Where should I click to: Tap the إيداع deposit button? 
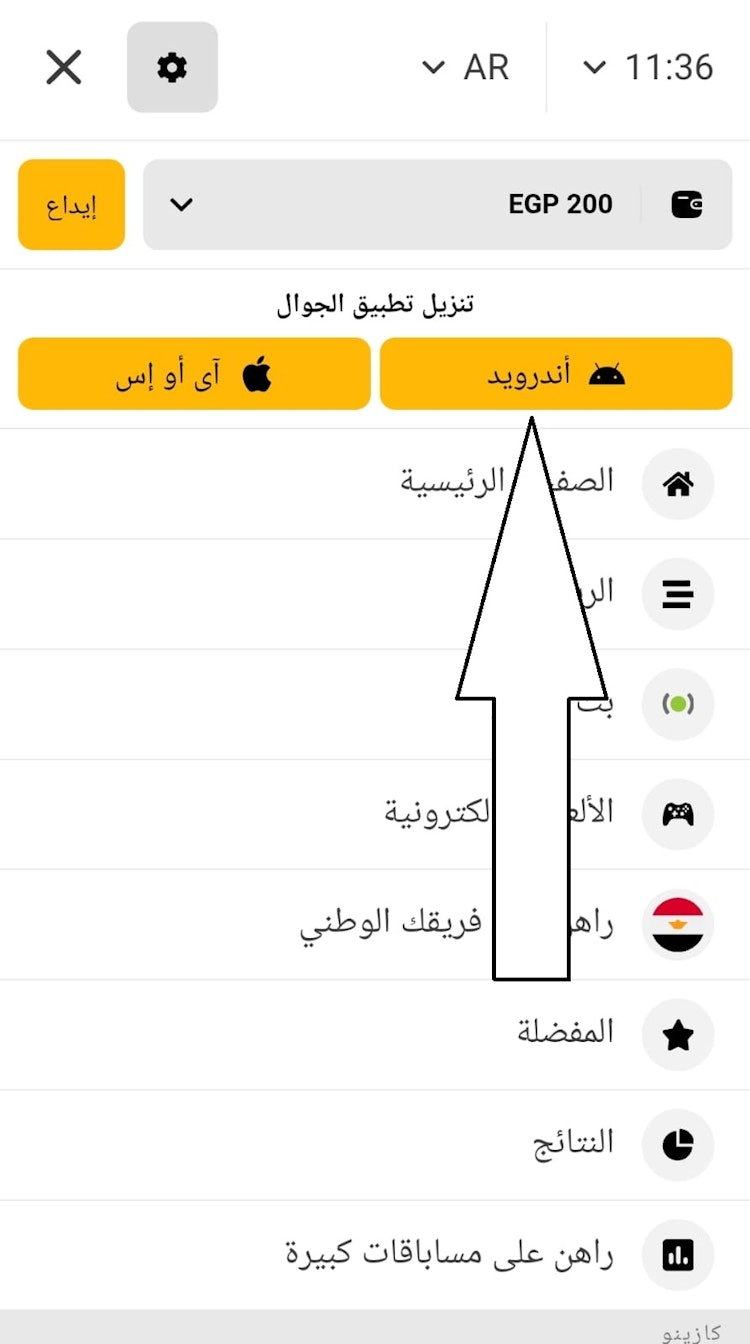tap(71, 205)
